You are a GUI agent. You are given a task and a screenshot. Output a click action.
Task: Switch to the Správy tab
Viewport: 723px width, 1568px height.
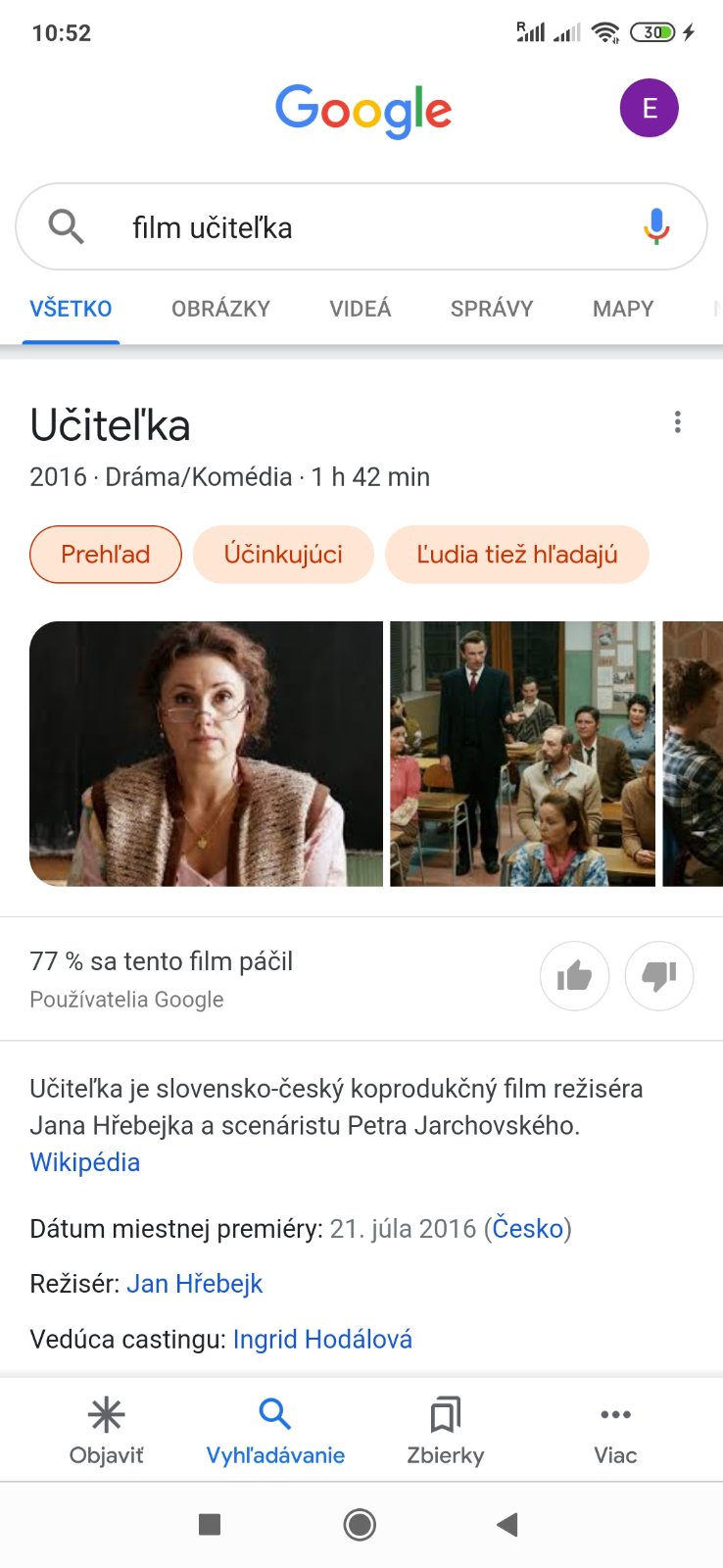[491, 309]
